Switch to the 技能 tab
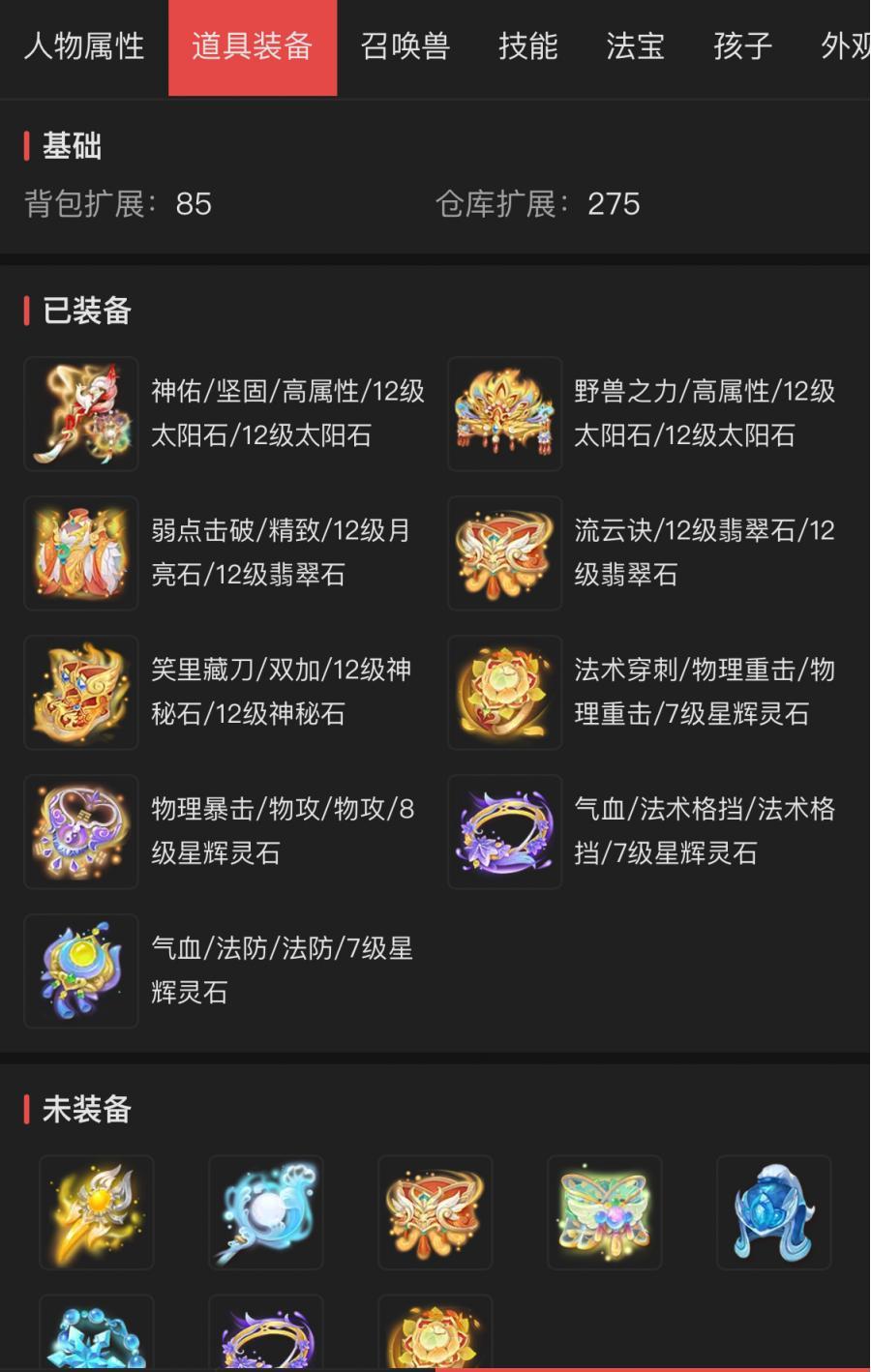 528,46
